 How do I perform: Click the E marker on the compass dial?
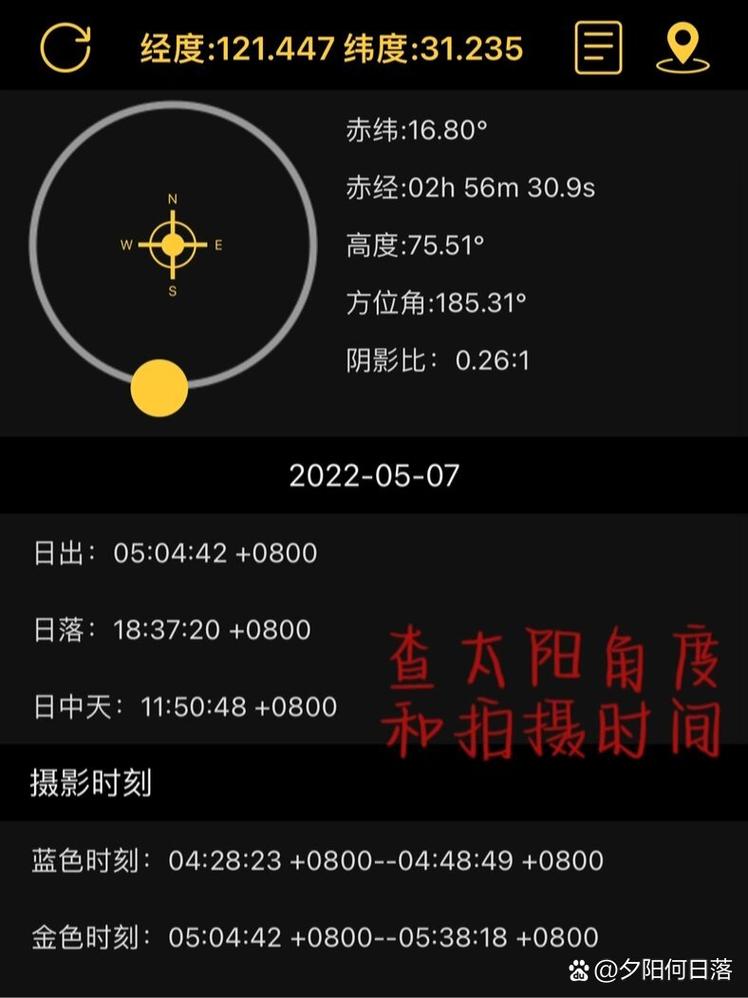(220, 244)
